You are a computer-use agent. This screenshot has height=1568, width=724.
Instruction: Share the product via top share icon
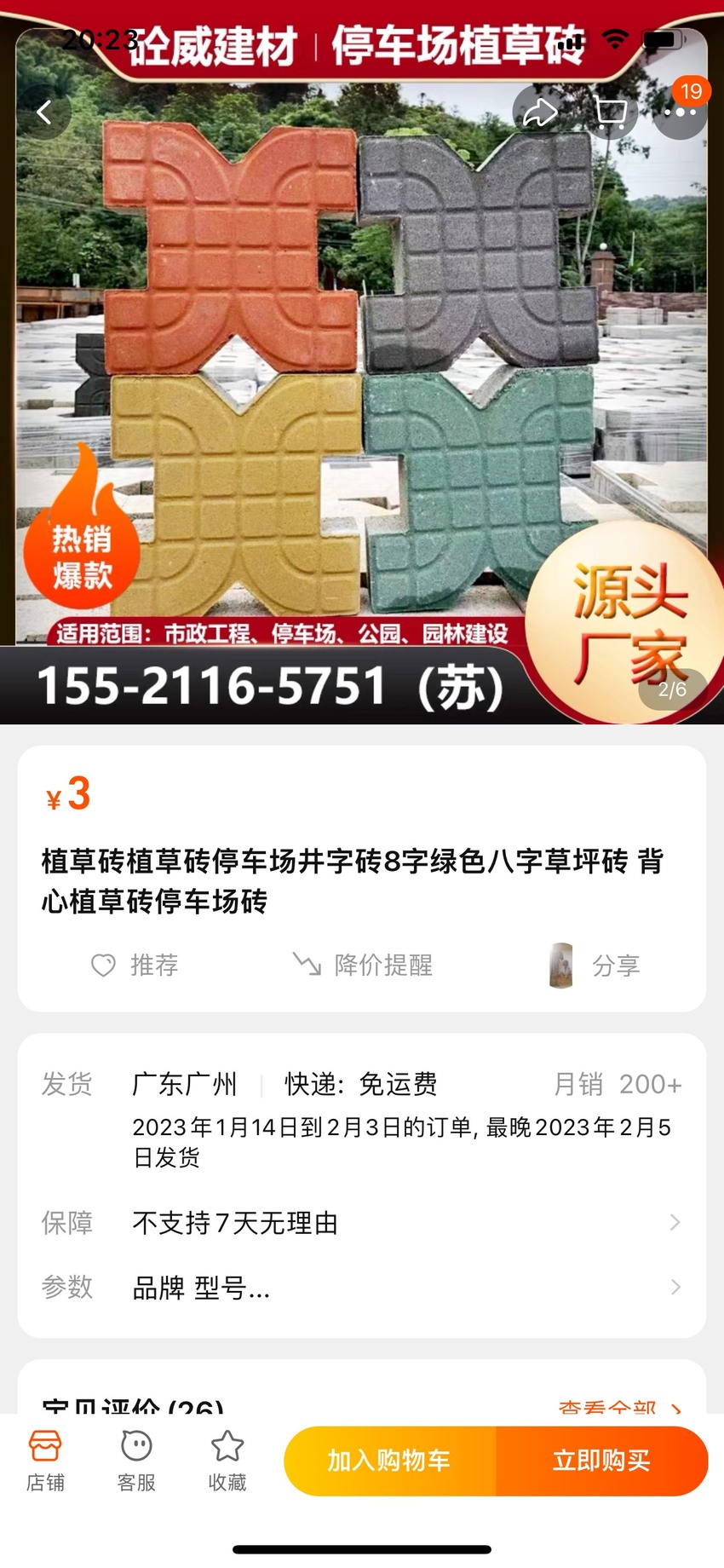tap(540, 112)
